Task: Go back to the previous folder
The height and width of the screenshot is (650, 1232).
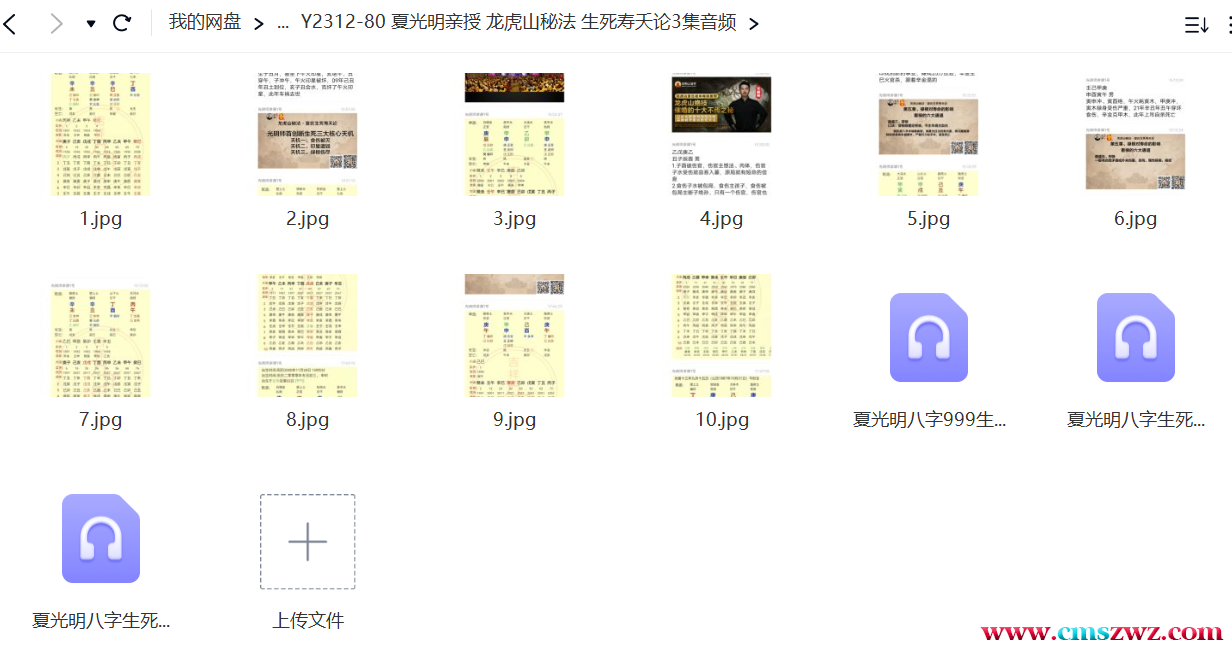Action: [12, 24]
